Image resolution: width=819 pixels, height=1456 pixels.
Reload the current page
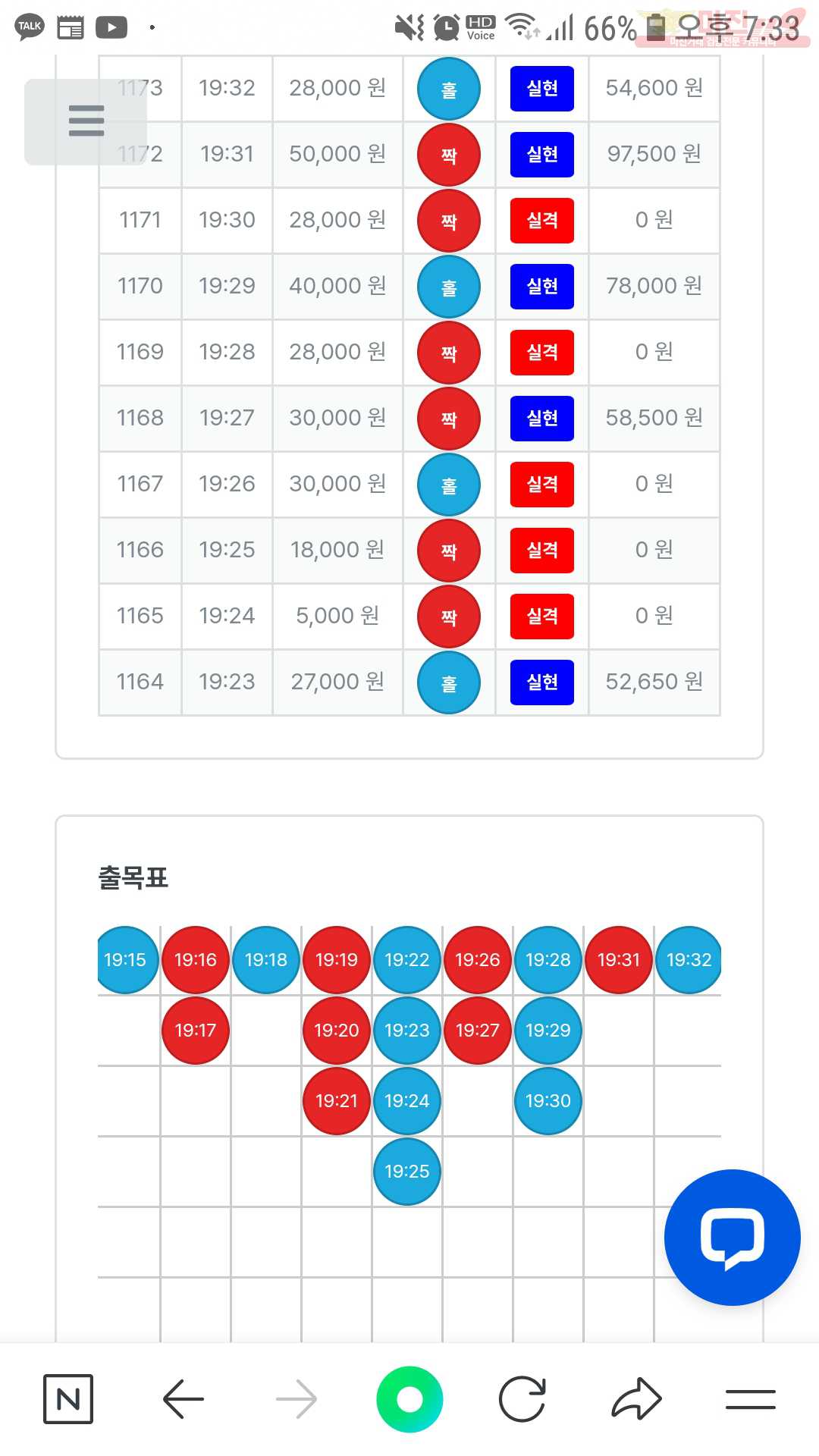click(x=522, y=1399)
